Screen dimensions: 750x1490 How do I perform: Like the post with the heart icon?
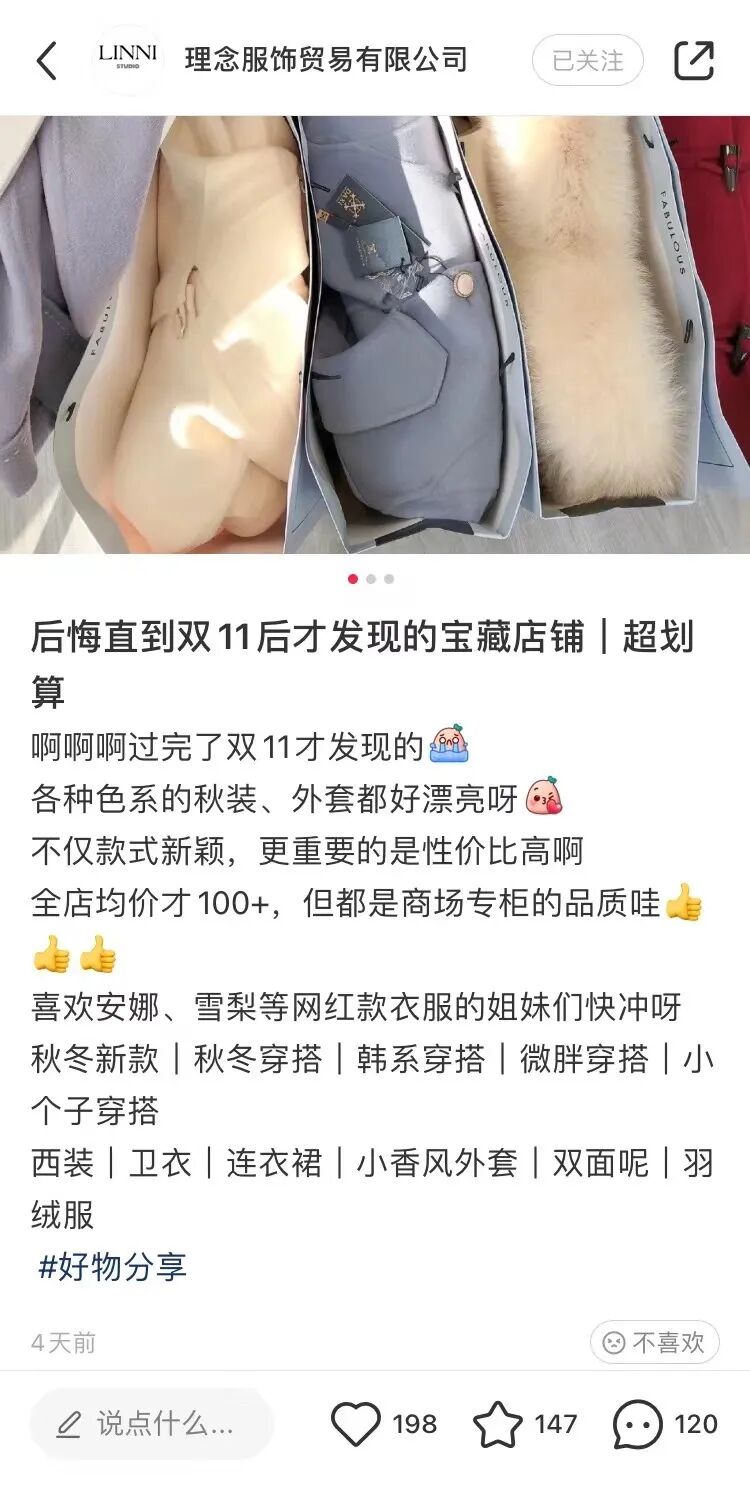[x=356, y=1424]
